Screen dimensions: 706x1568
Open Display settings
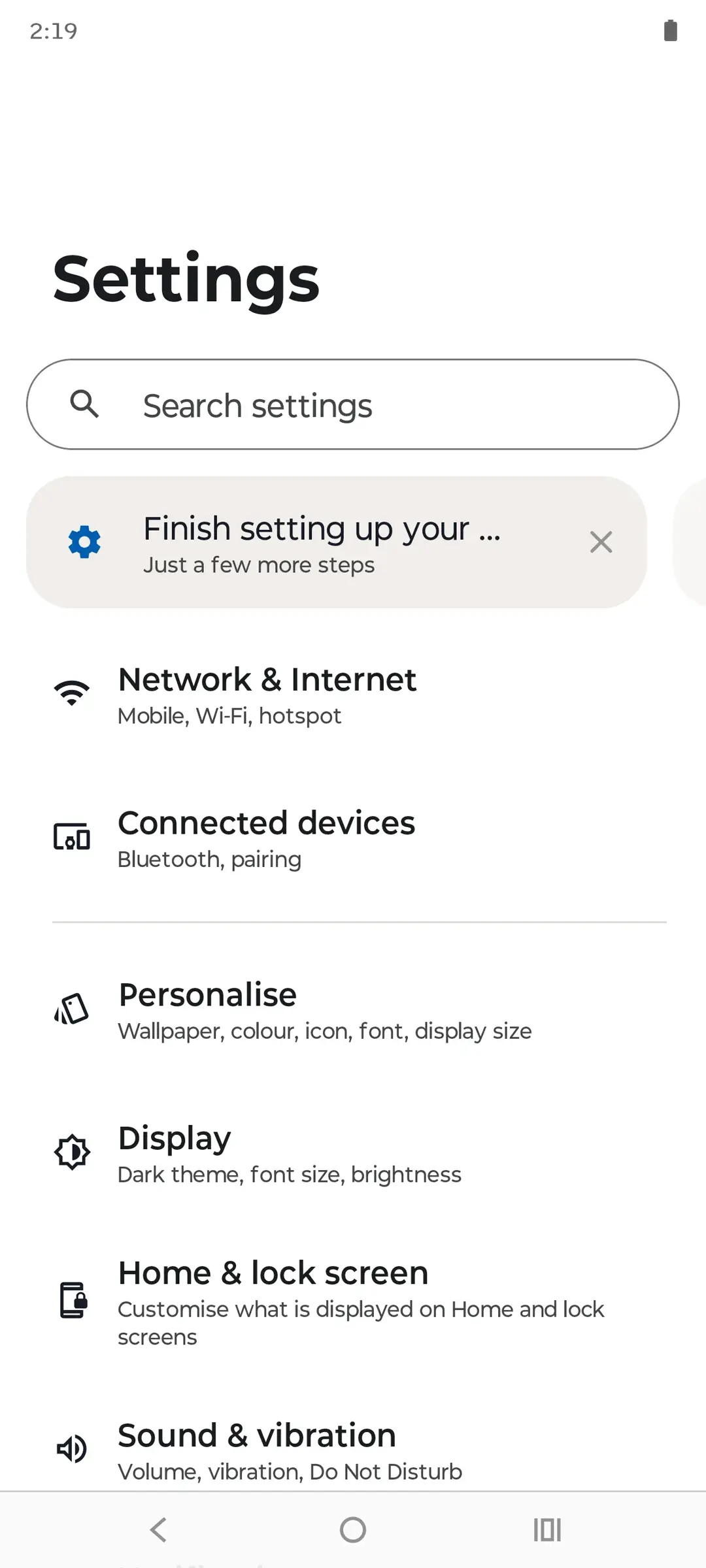[x=353, y=1154]
